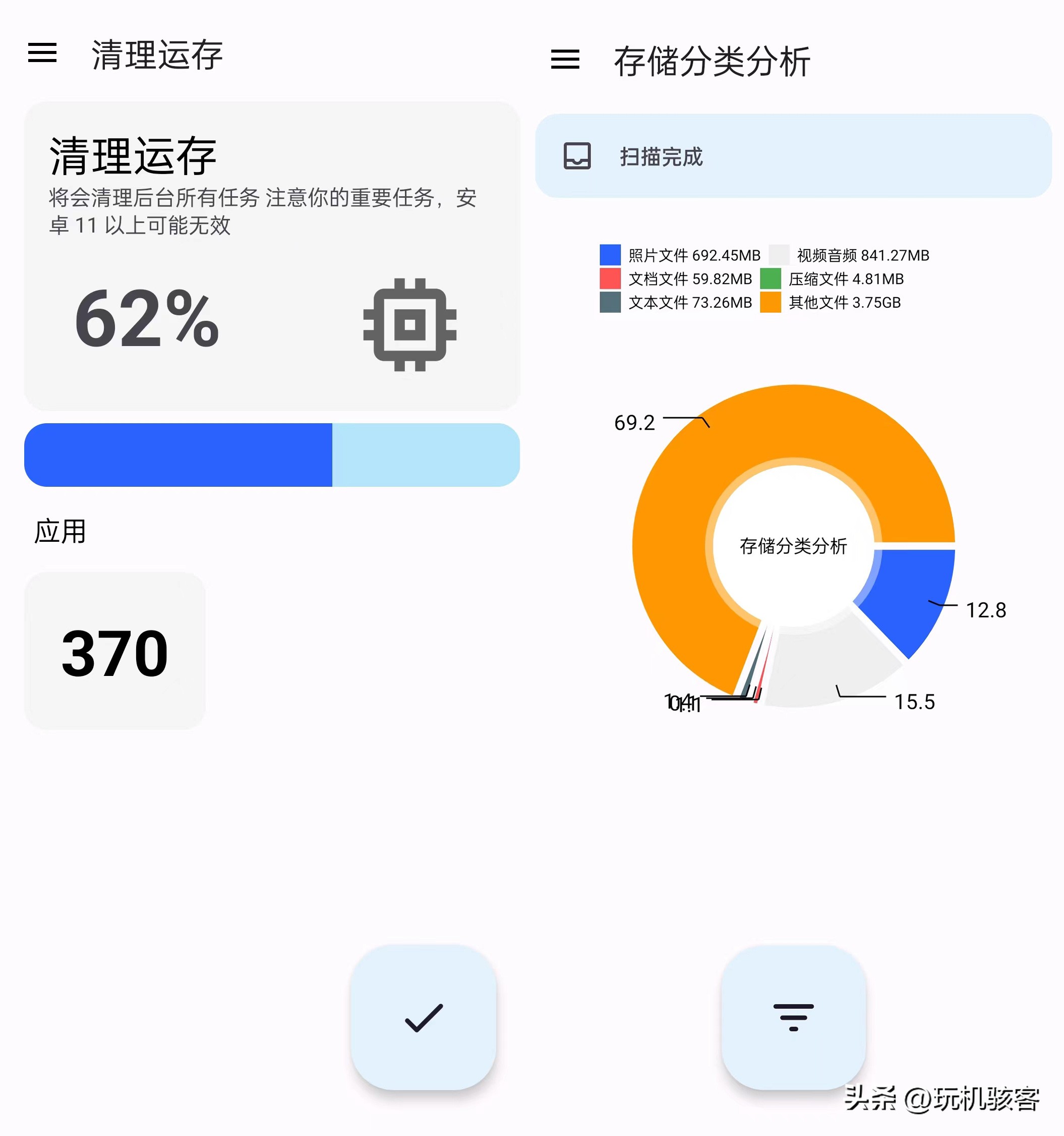
Task: Expand details on the 370 apps card
Action: point(114,649)
